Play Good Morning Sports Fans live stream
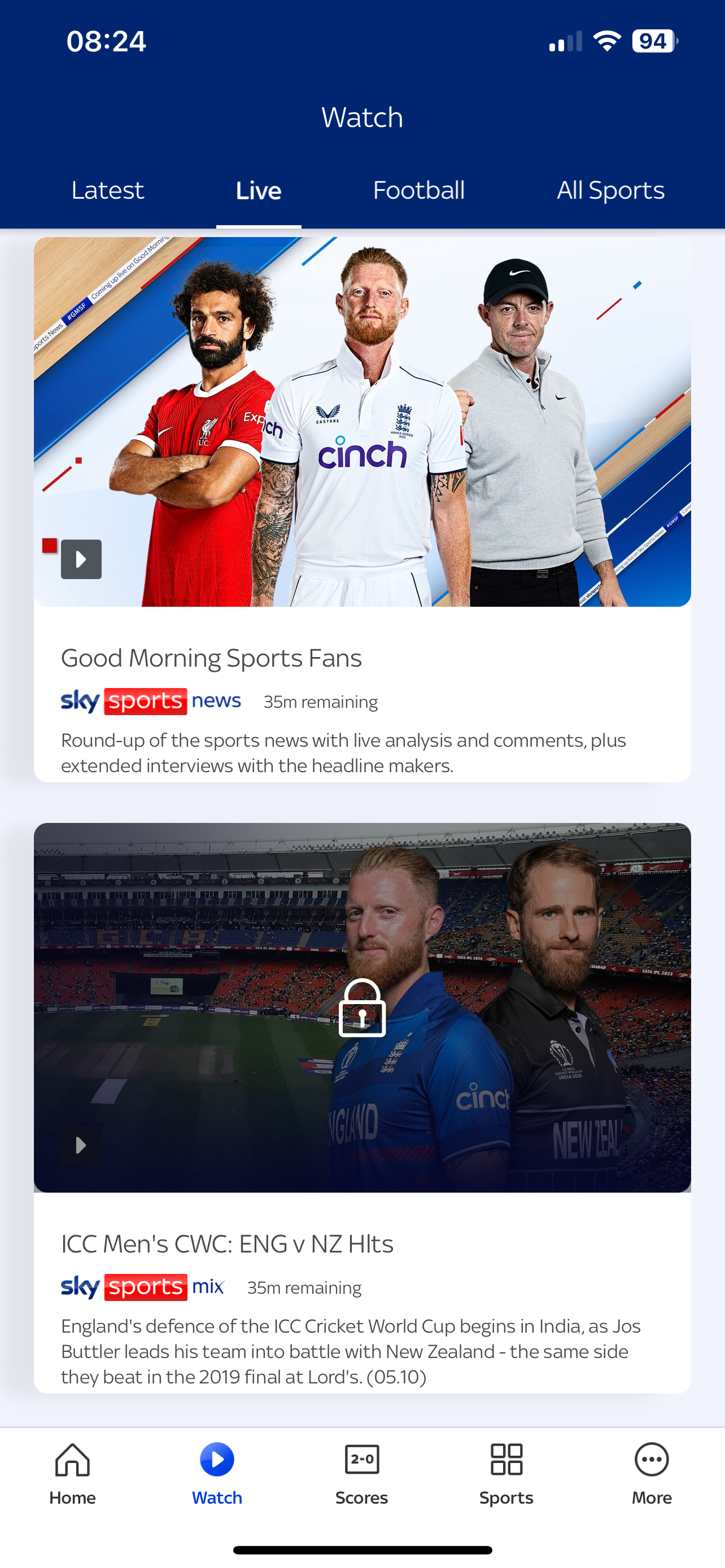 click(81, 559)
